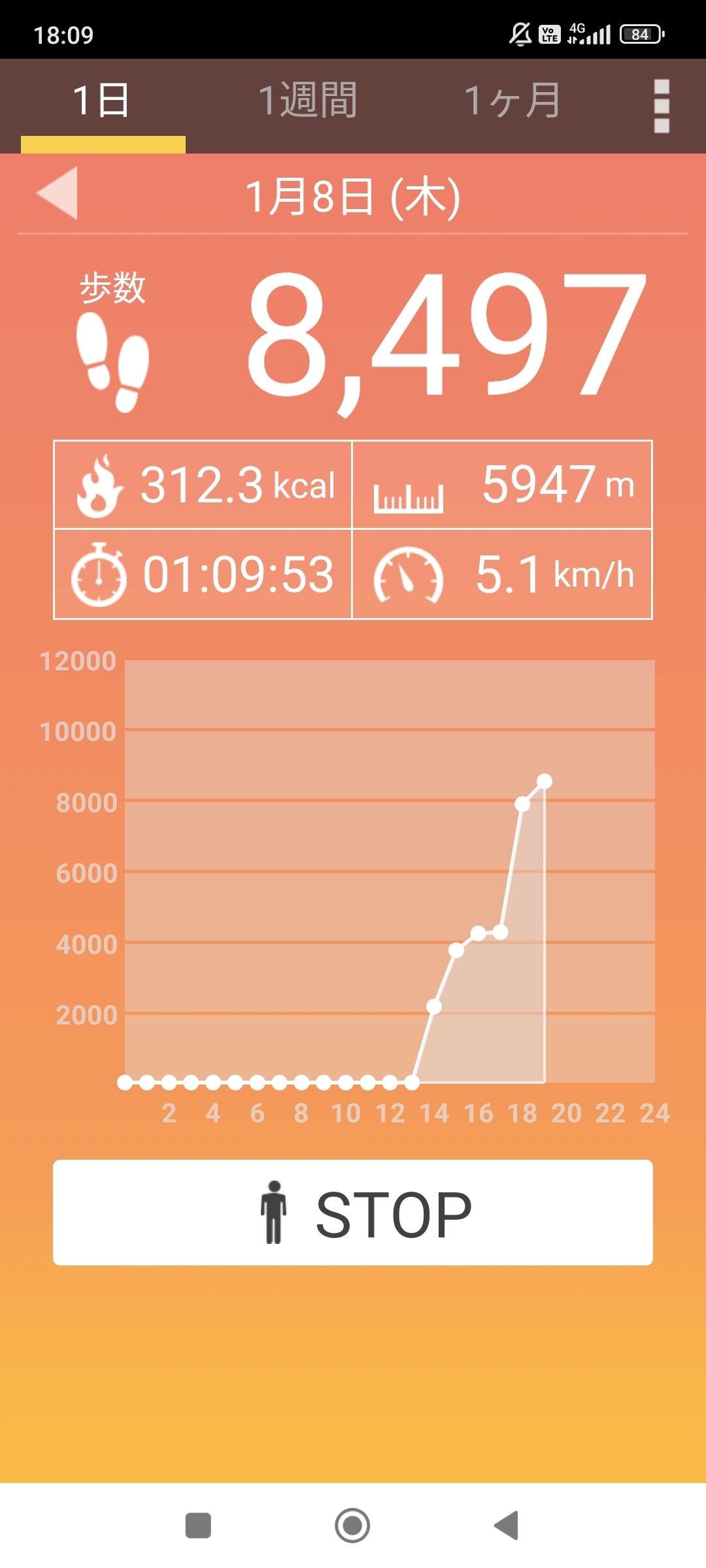
Task: Switch to the 1ヶ月 monthly tab
Action: click(513, 101)
